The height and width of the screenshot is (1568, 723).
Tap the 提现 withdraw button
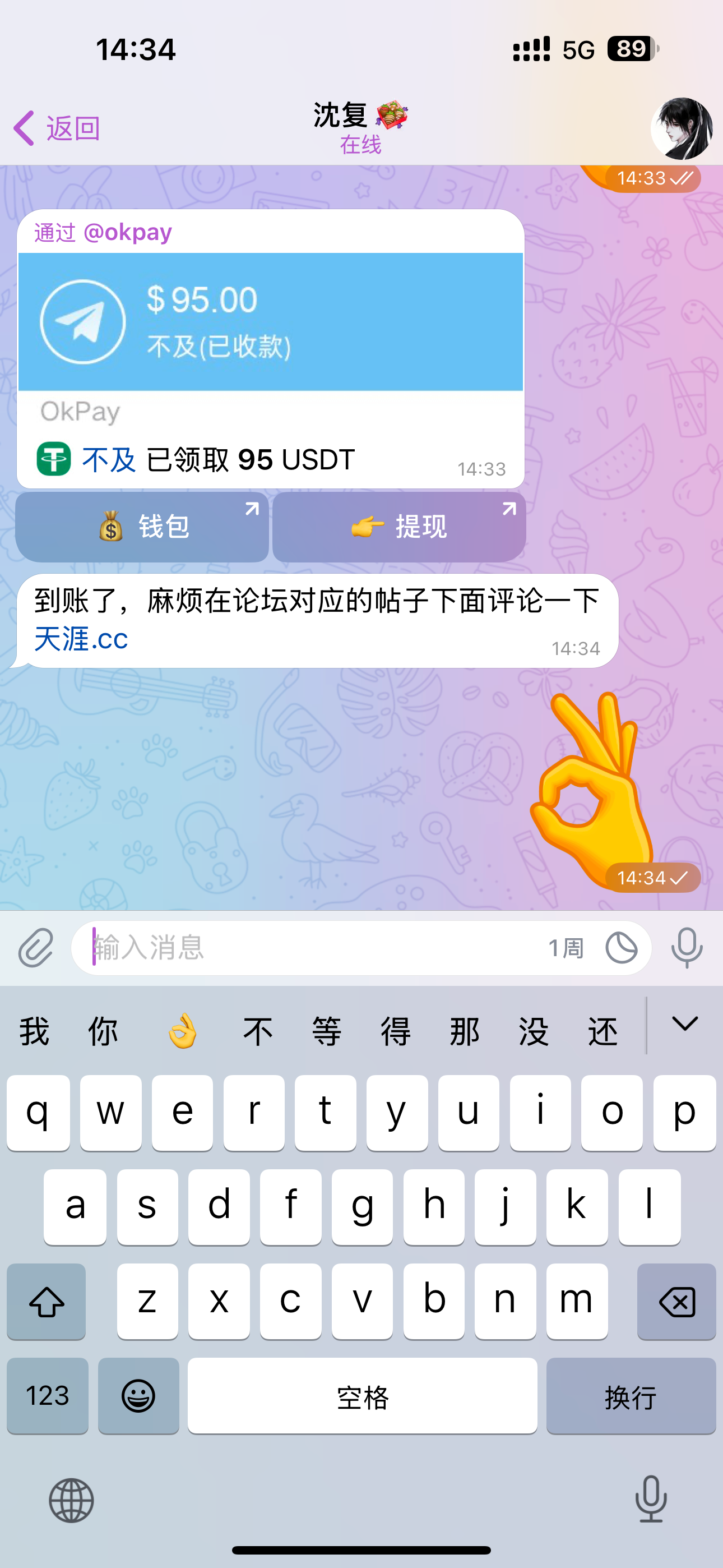coord(399,527)
